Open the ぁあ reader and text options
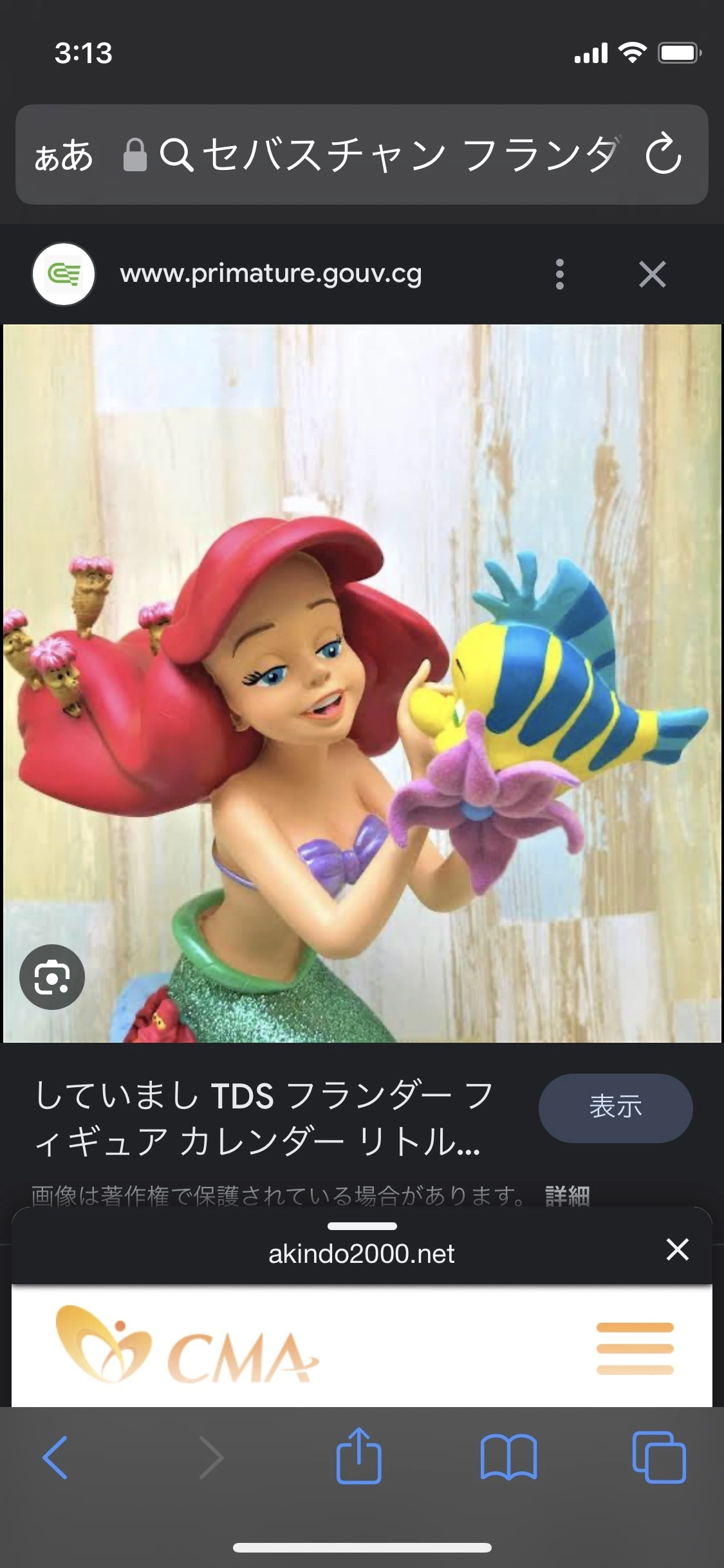Image resolution: width=724 pixels, height=1568 pixels. tap(64, 155)
